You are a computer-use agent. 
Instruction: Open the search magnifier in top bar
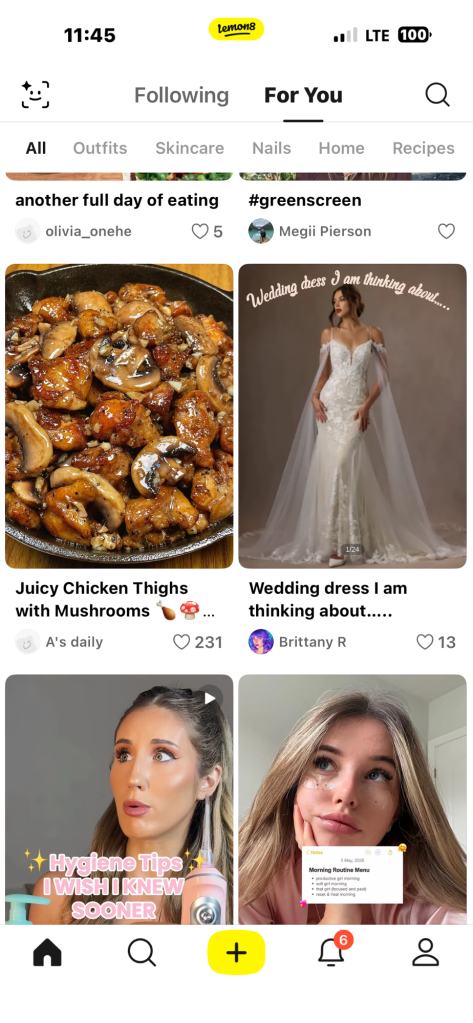[x=437, y=95]
